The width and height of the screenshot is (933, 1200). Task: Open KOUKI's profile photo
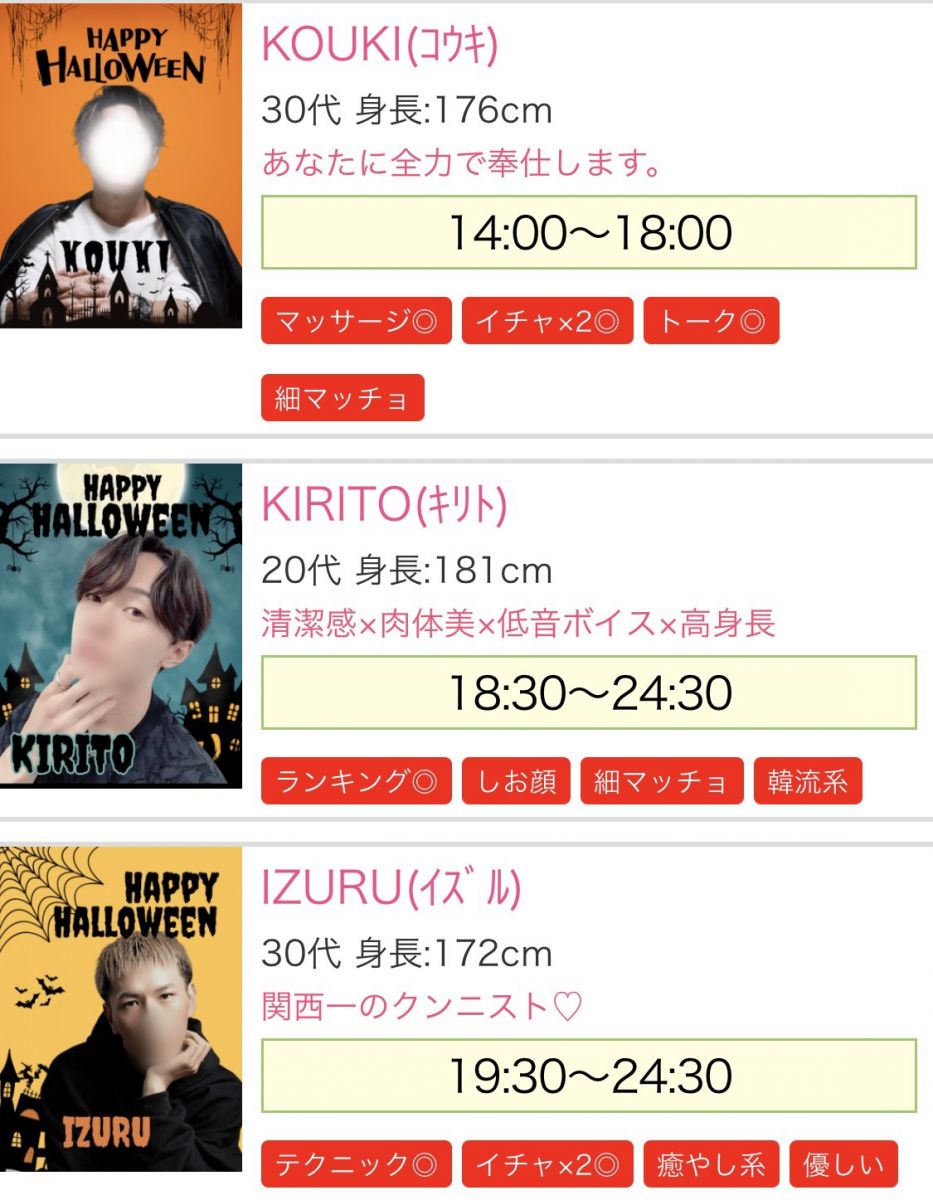pos(120,166)
